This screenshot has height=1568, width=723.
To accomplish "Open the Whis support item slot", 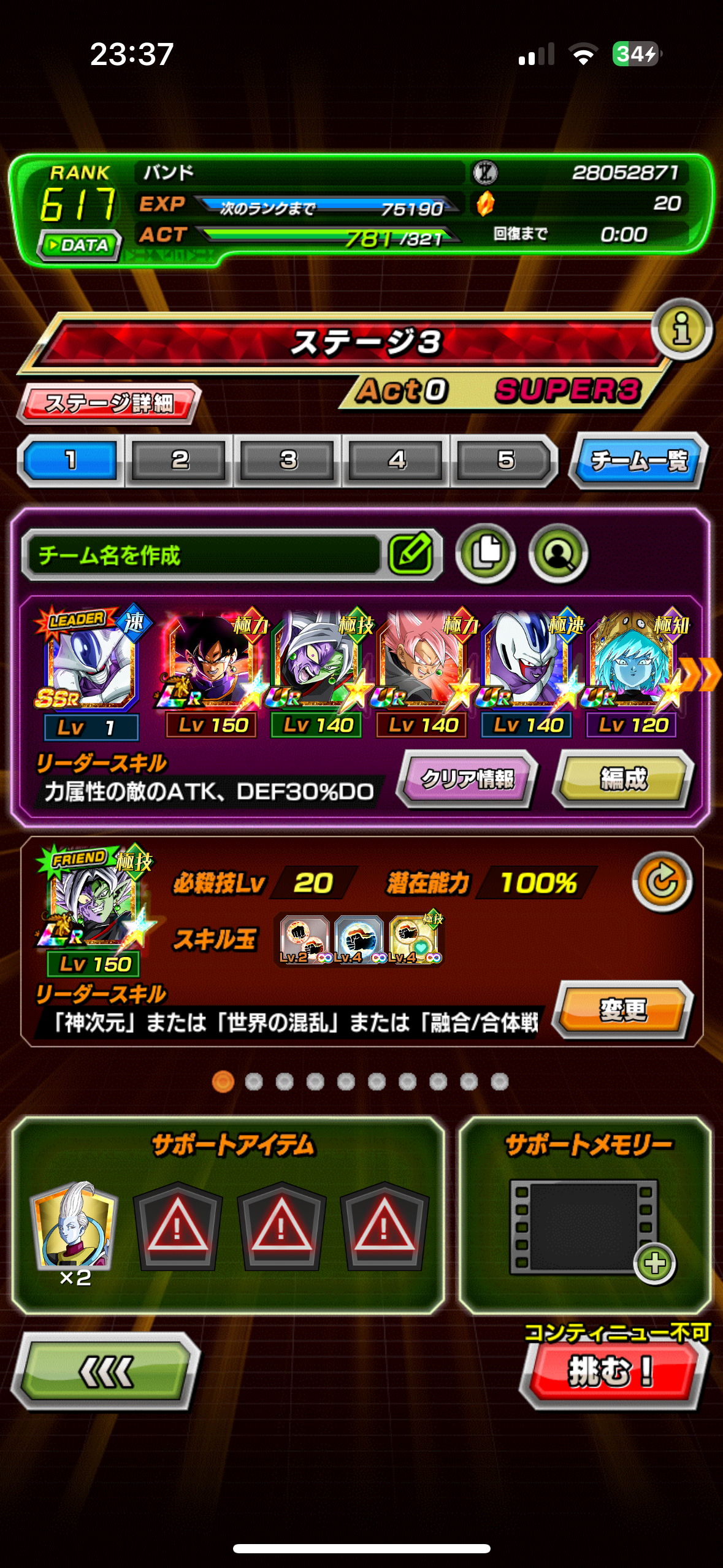I will [x=74, y=1226].
